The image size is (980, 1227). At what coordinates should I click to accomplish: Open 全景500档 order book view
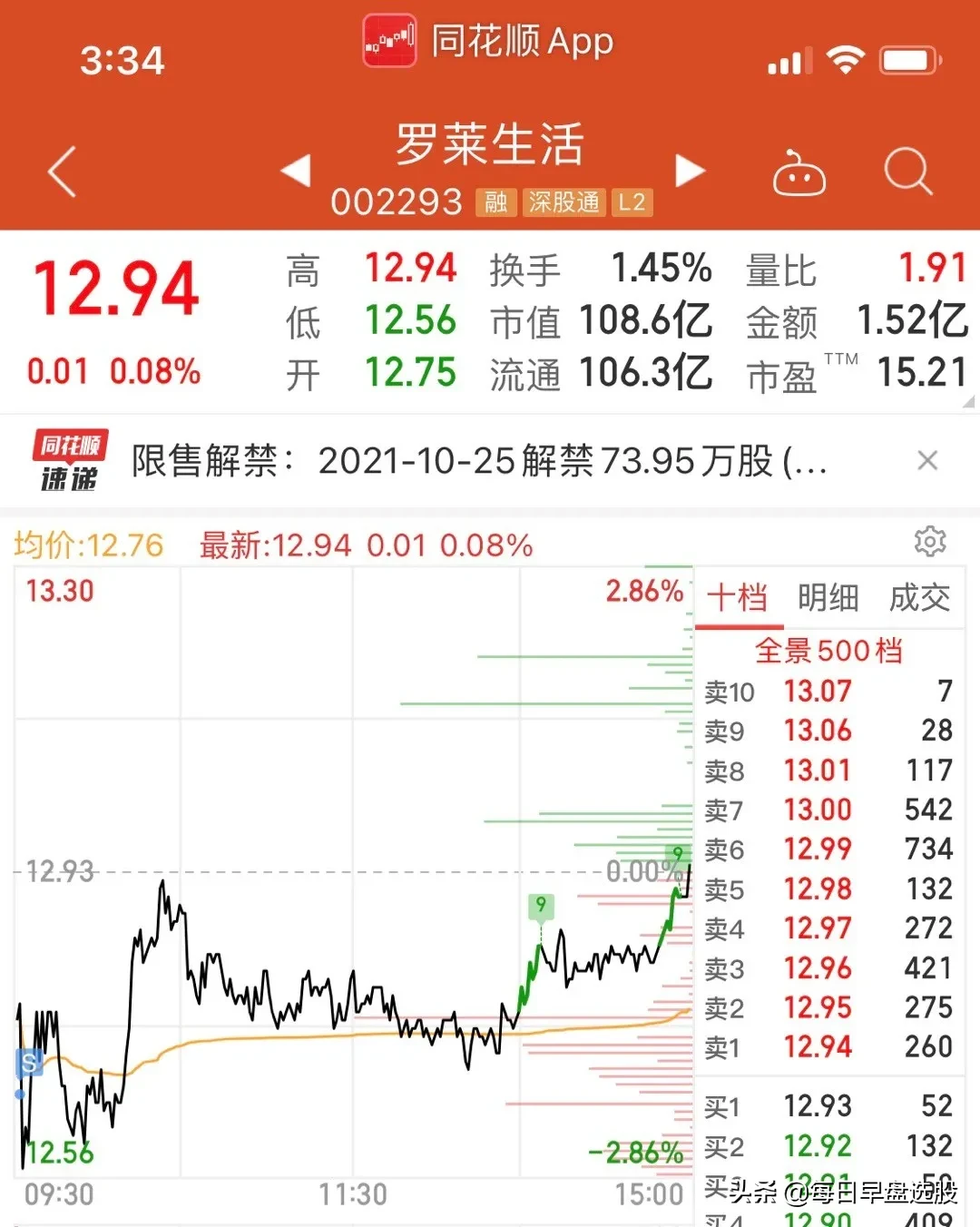(828, 651)
